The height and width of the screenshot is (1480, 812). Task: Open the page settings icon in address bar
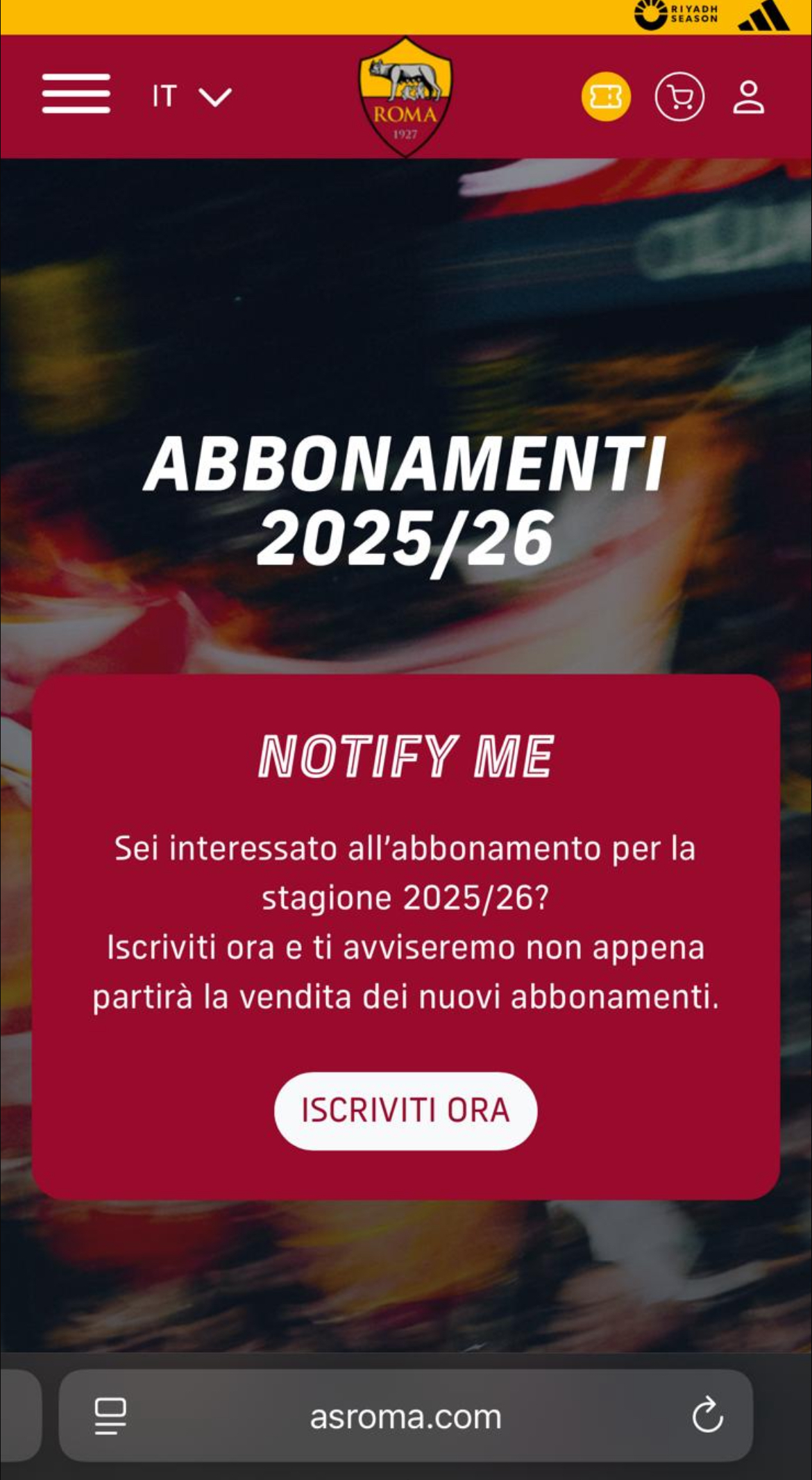click(110, 1416)
